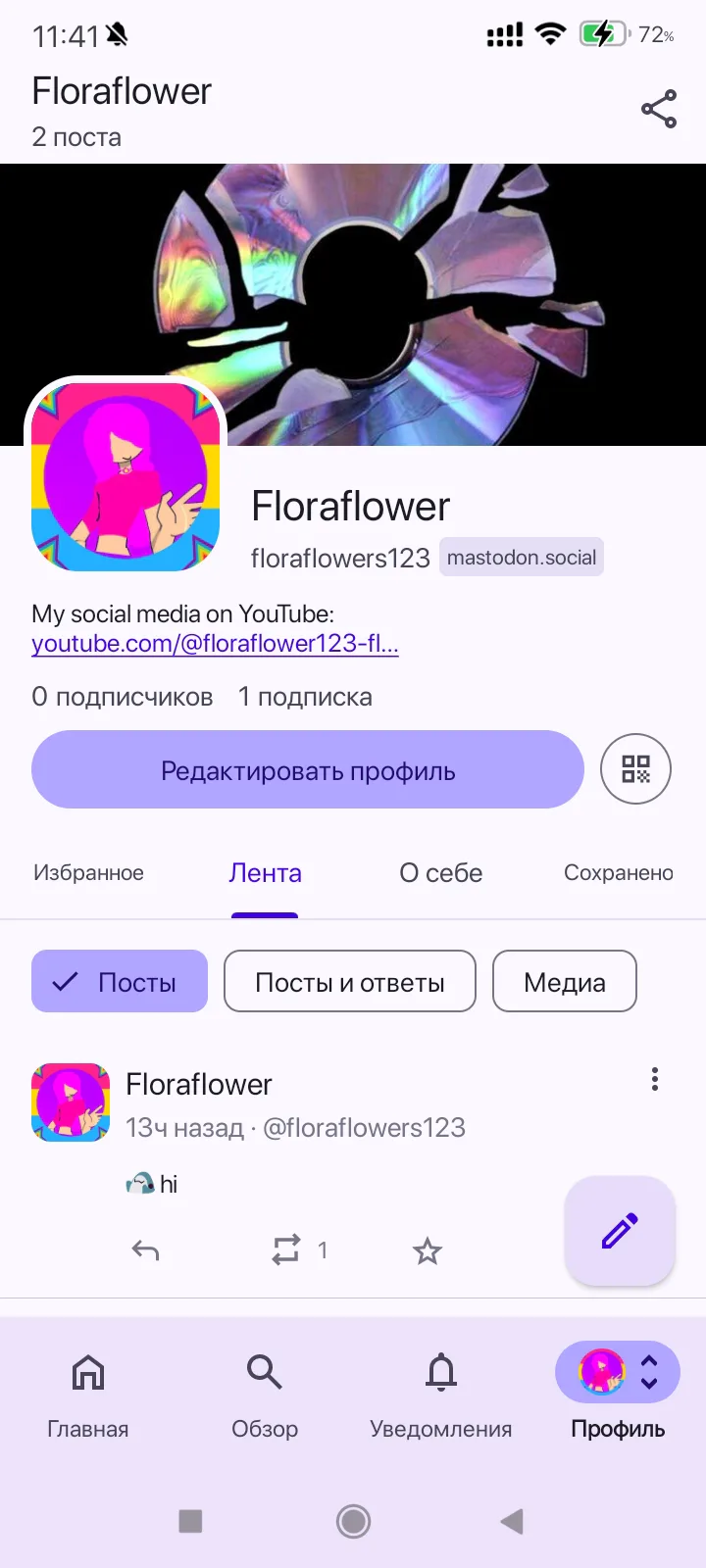
Task: Open the overflow menu on the hi post
Action: [x=654, y=1080]
